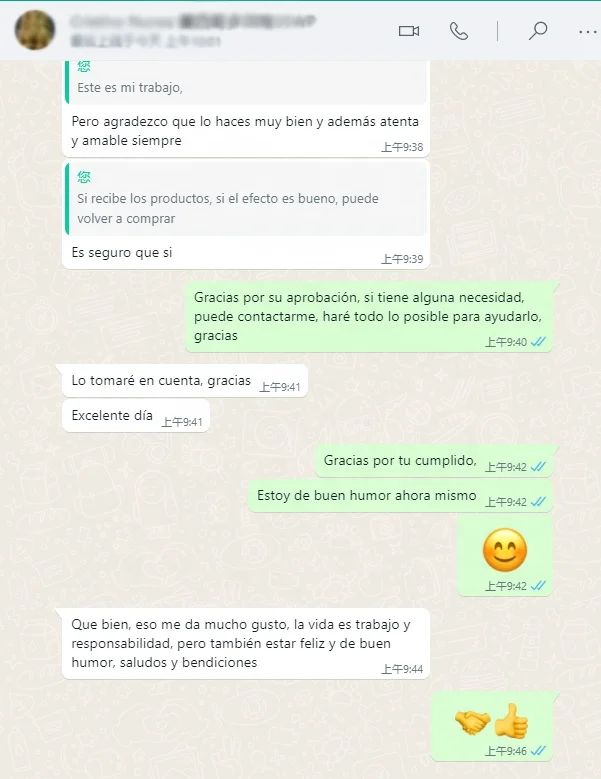Start a video call
This screenshot has height=779, width=601.
[x=409, y=31]
